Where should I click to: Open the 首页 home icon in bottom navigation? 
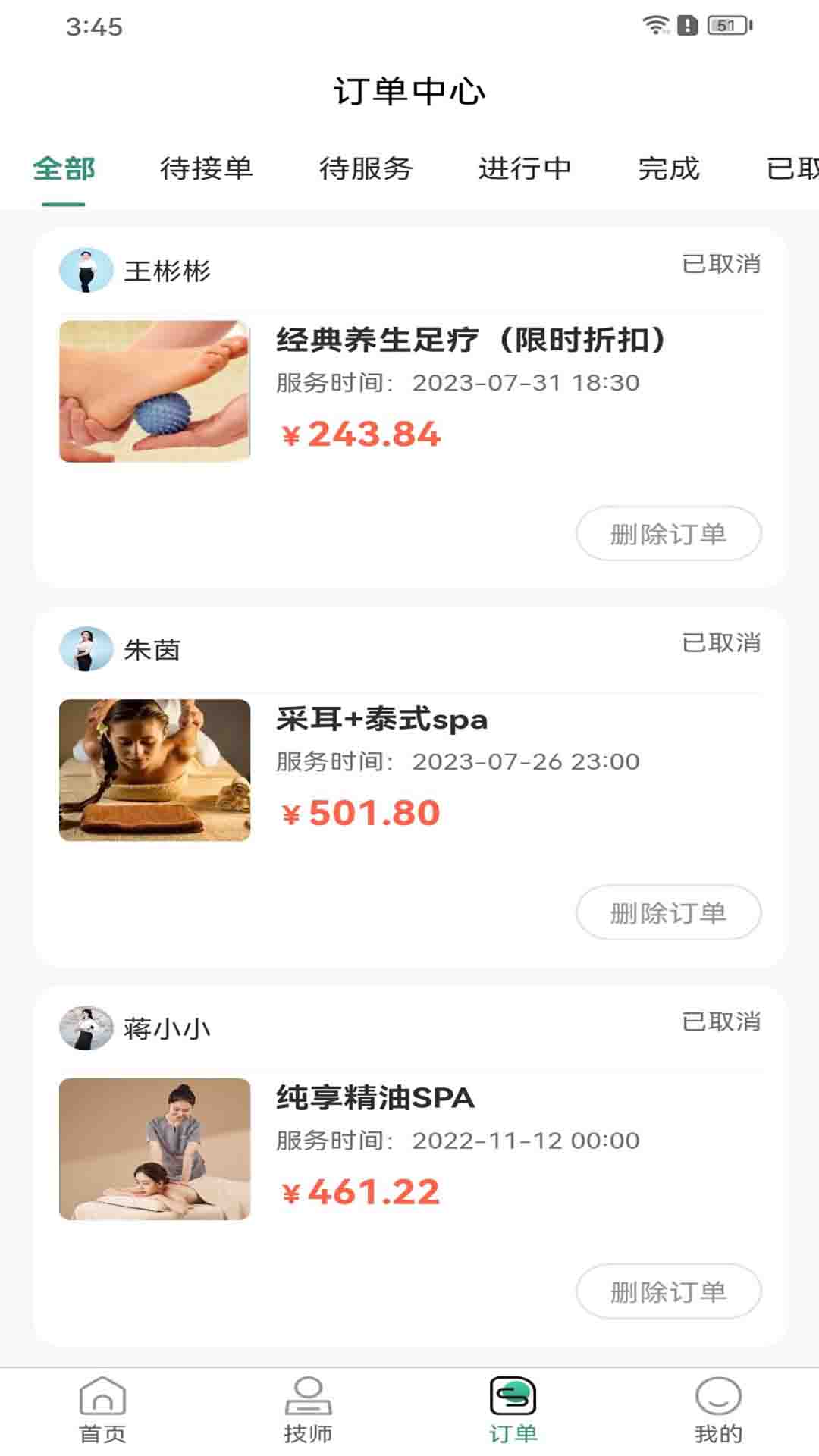101,1407
